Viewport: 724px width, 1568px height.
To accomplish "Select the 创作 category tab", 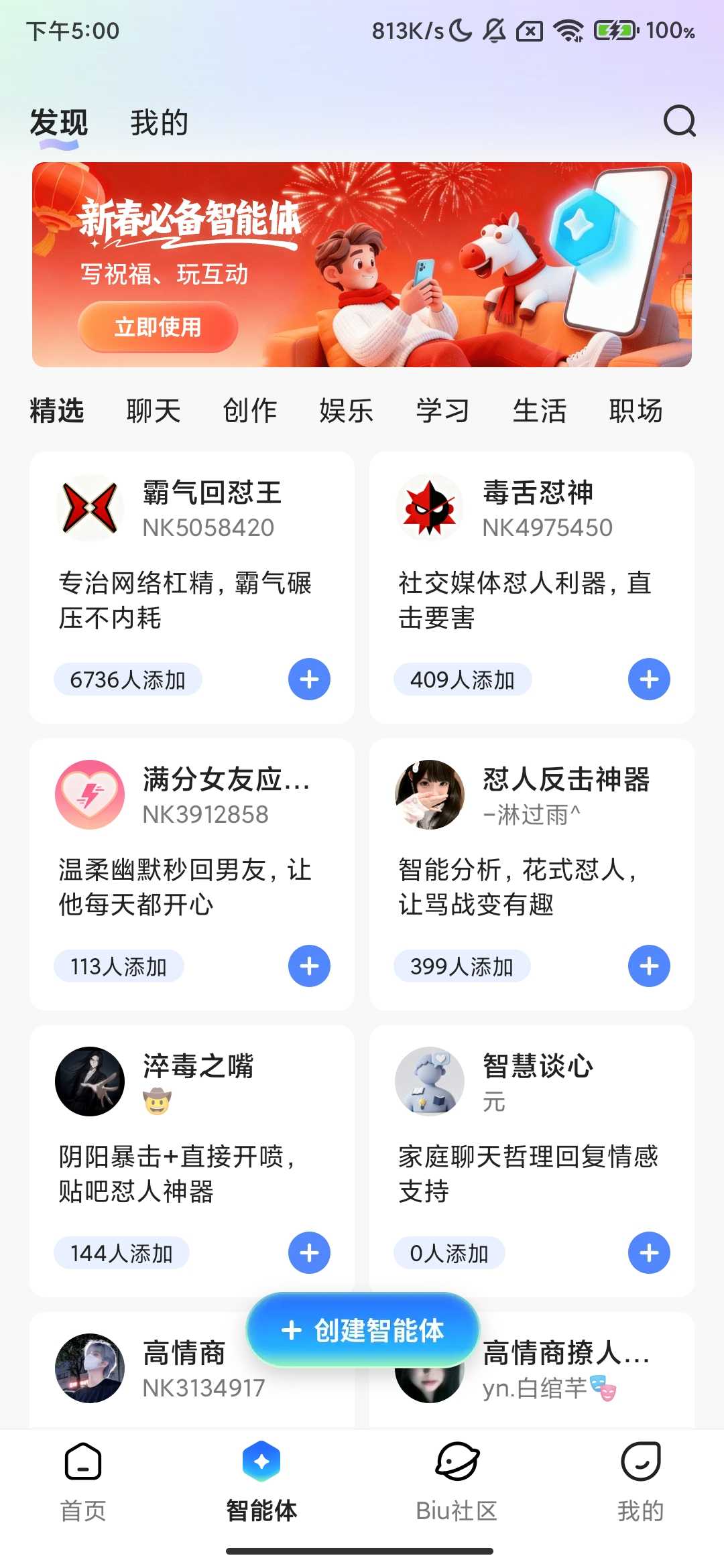I will 250,411.
